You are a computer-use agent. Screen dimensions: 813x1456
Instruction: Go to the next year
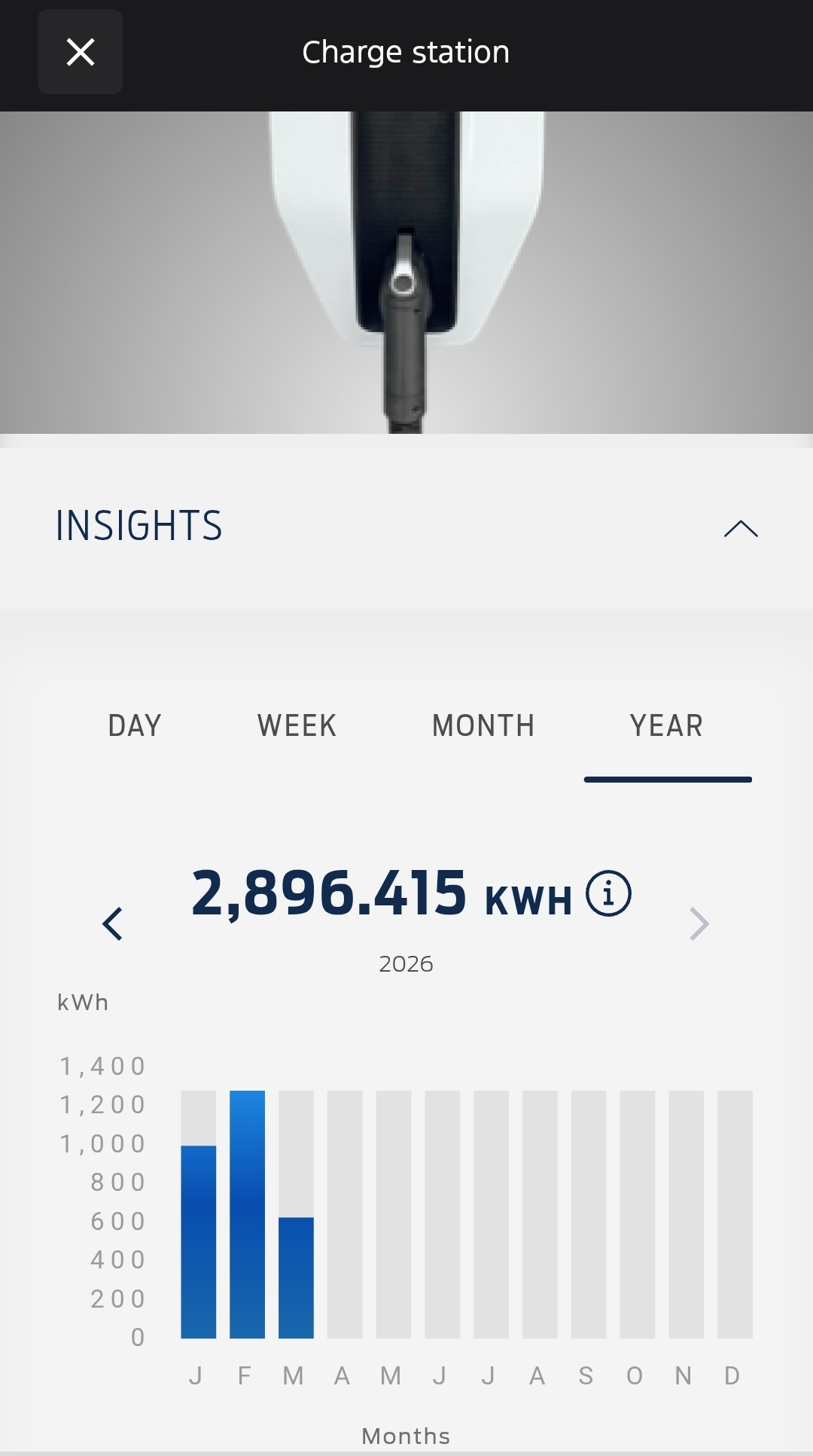[x=699, y=923]
